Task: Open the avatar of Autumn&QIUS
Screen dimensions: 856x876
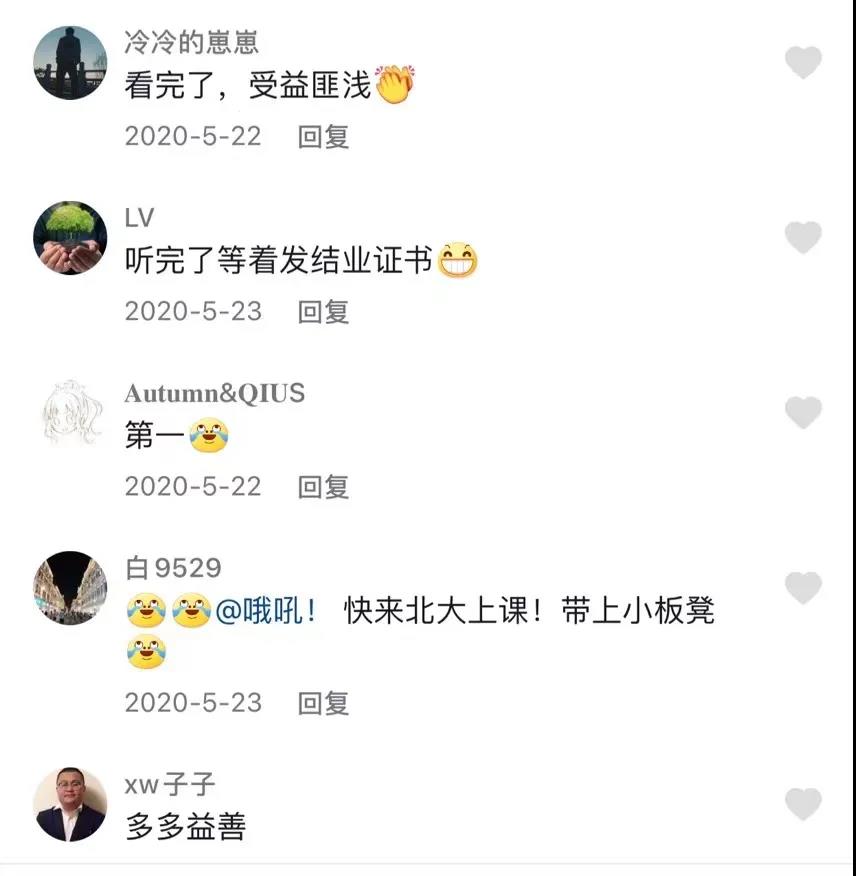Action: [70, 413]
